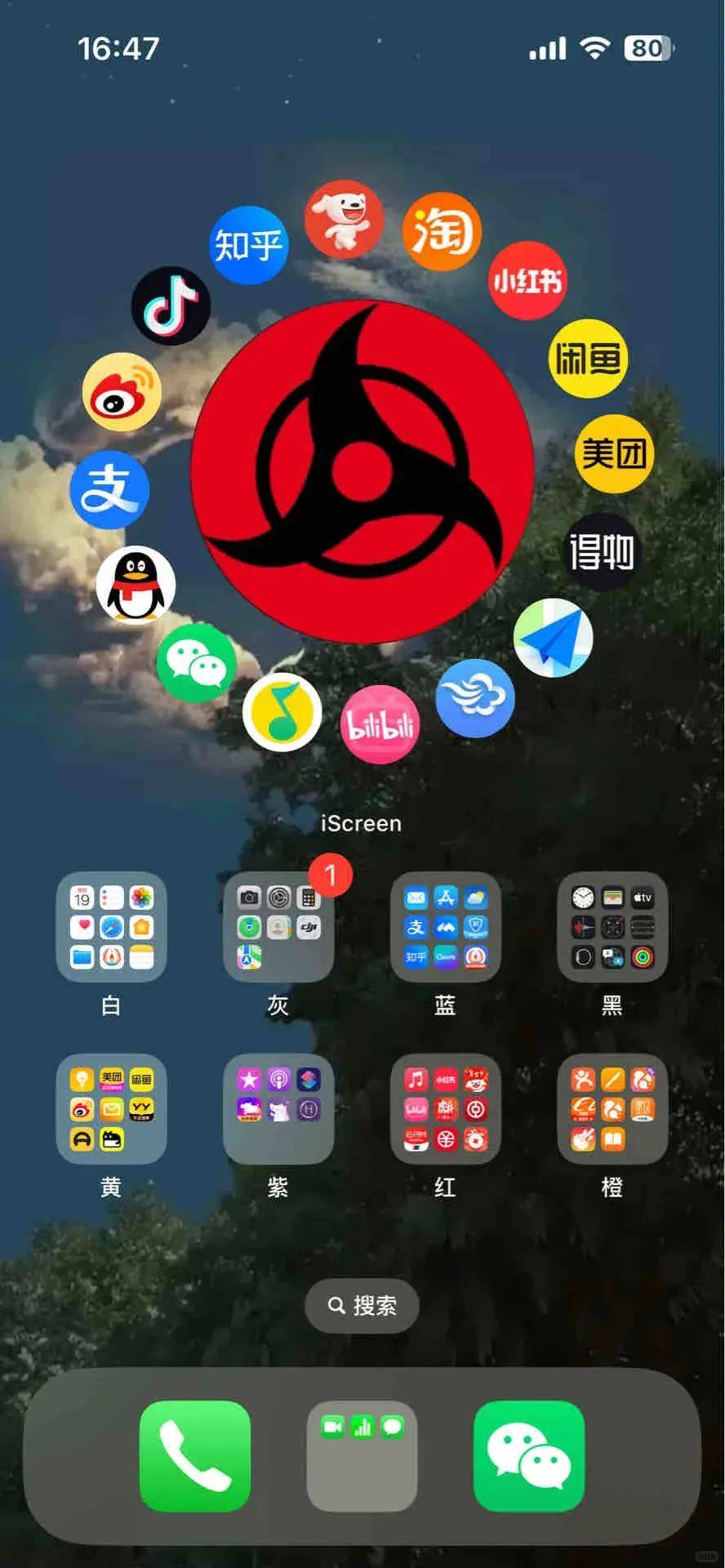Open the blue Alipay icon in the widget

point(109,489)
